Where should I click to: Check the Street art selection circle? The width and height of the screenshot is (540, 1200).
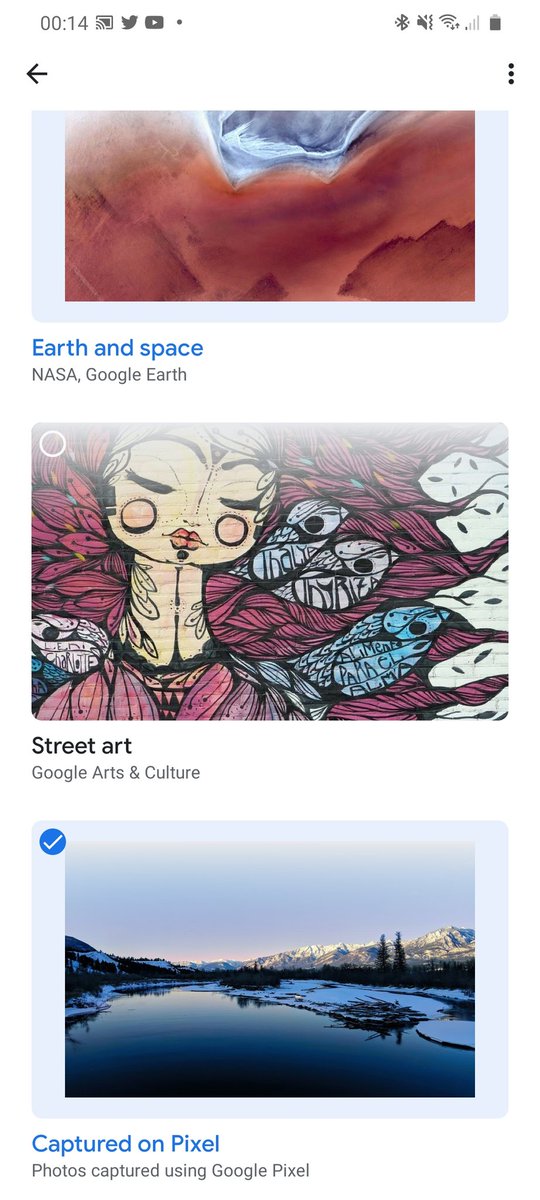point(52,443)
